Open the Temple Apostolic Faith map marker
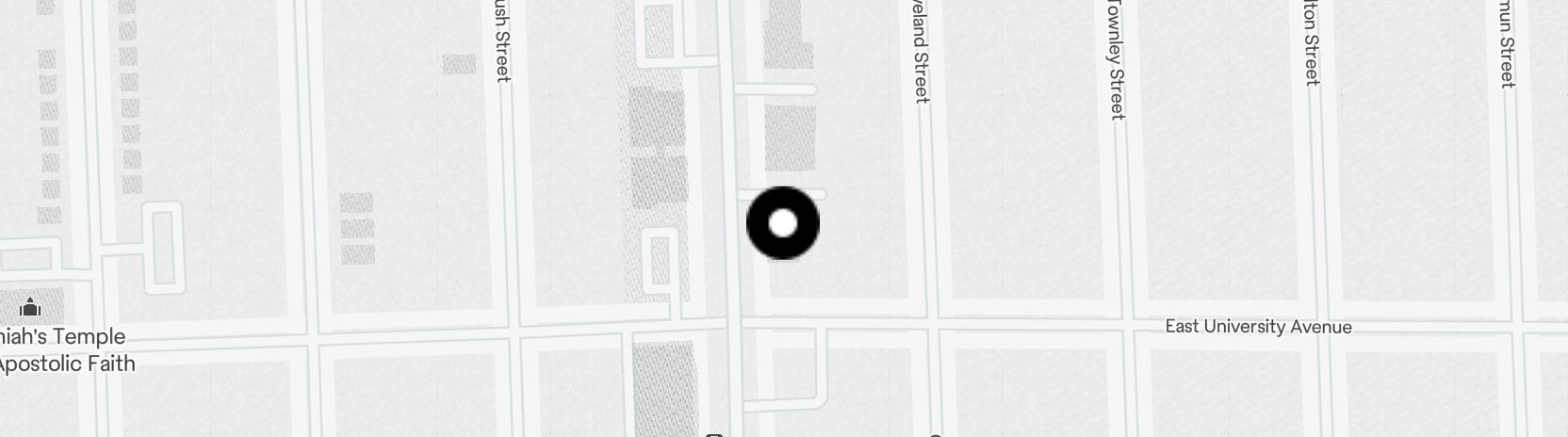The image size is (1568, 437). 30,307
